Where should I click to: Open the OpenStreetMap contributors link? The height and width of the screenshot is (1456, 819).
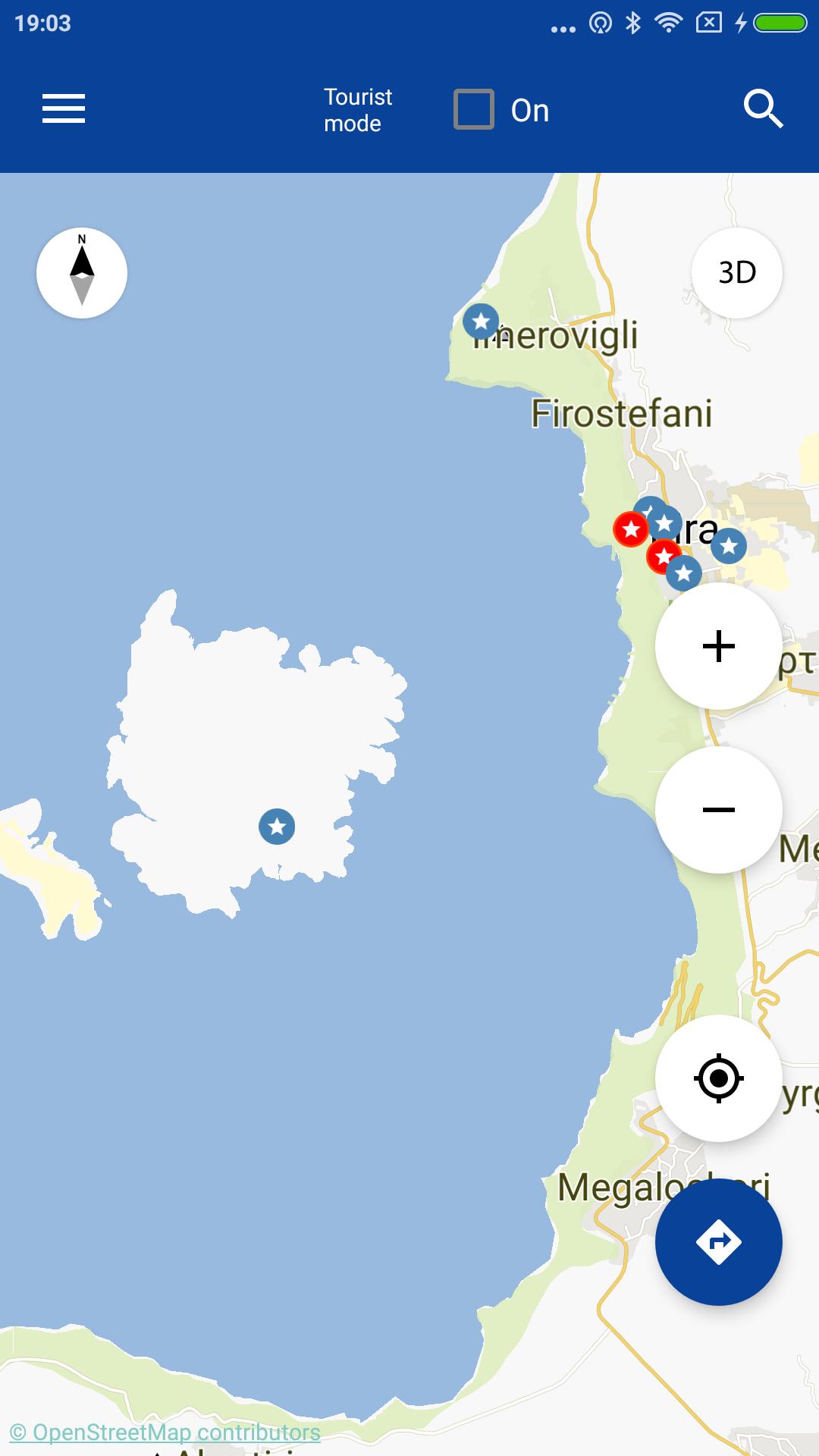(165, 1432)
